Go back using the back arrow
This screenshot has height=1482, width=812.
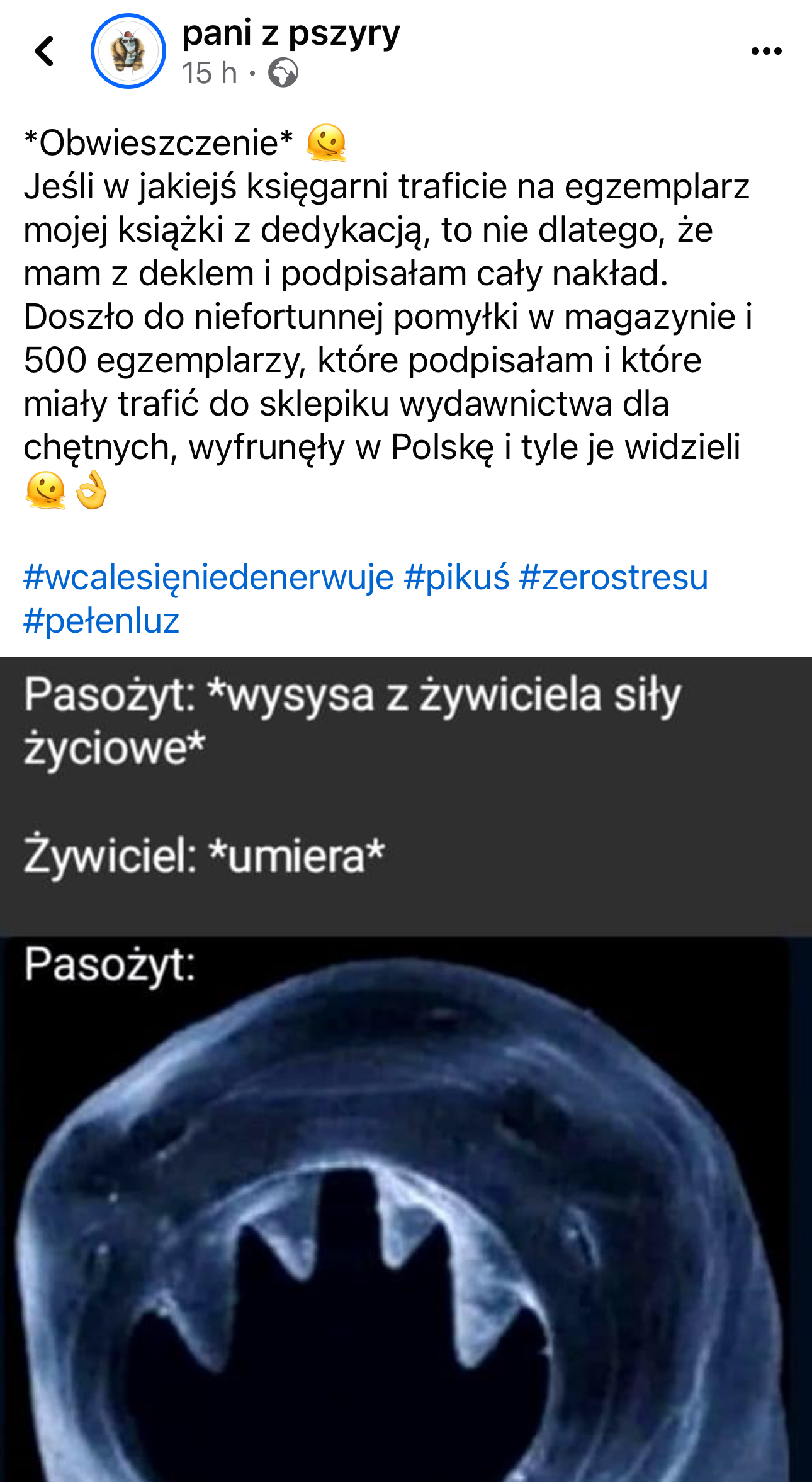click(44, 51)
